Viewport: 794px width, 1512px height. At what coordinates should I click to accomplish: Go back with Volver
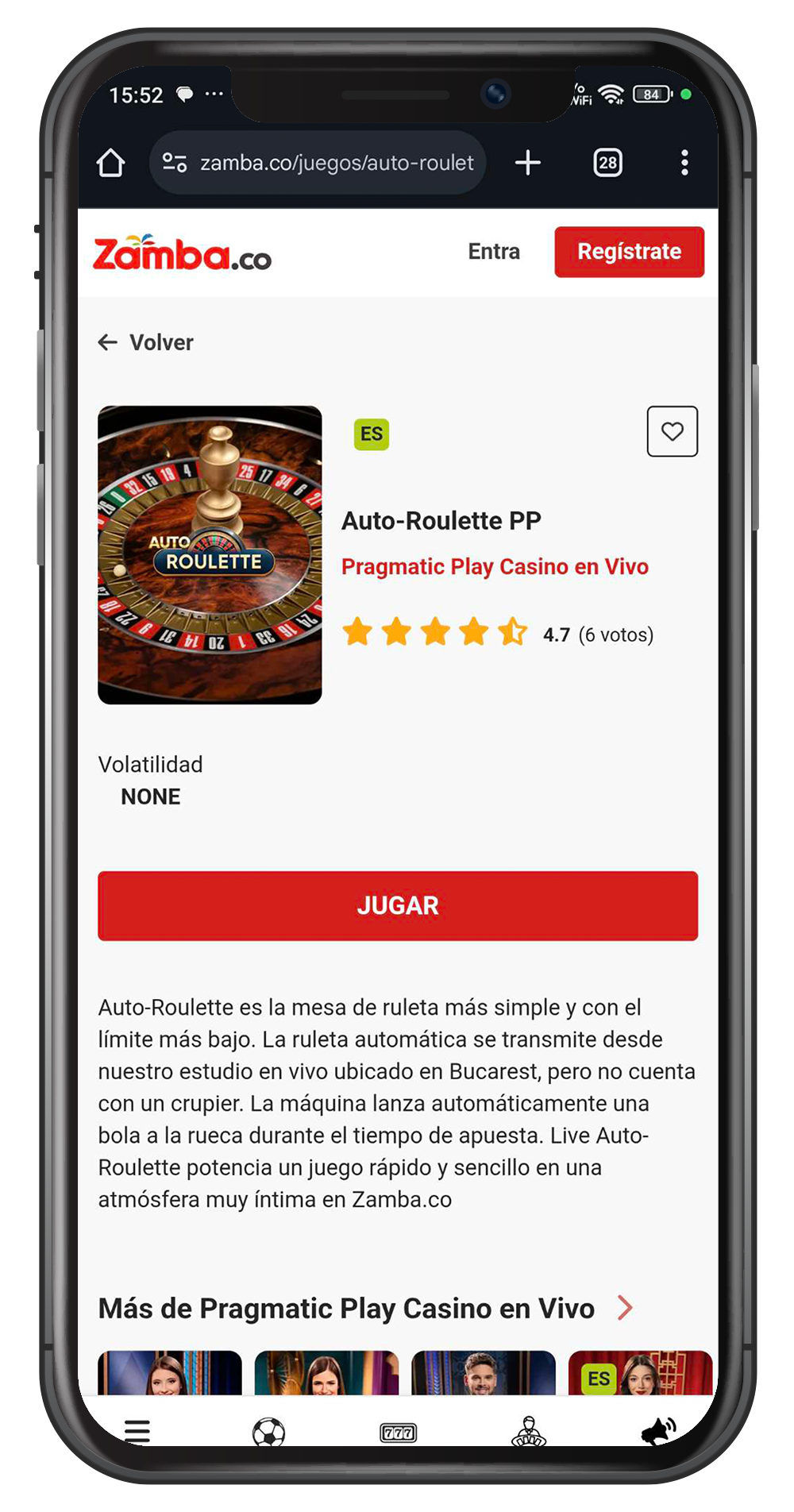[146, 342]
